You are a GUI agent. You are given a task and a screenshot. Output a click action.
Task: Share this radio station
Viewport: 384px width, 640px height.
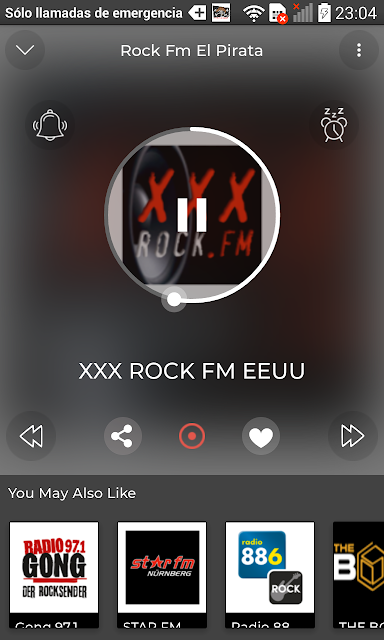tap(123, 436)
